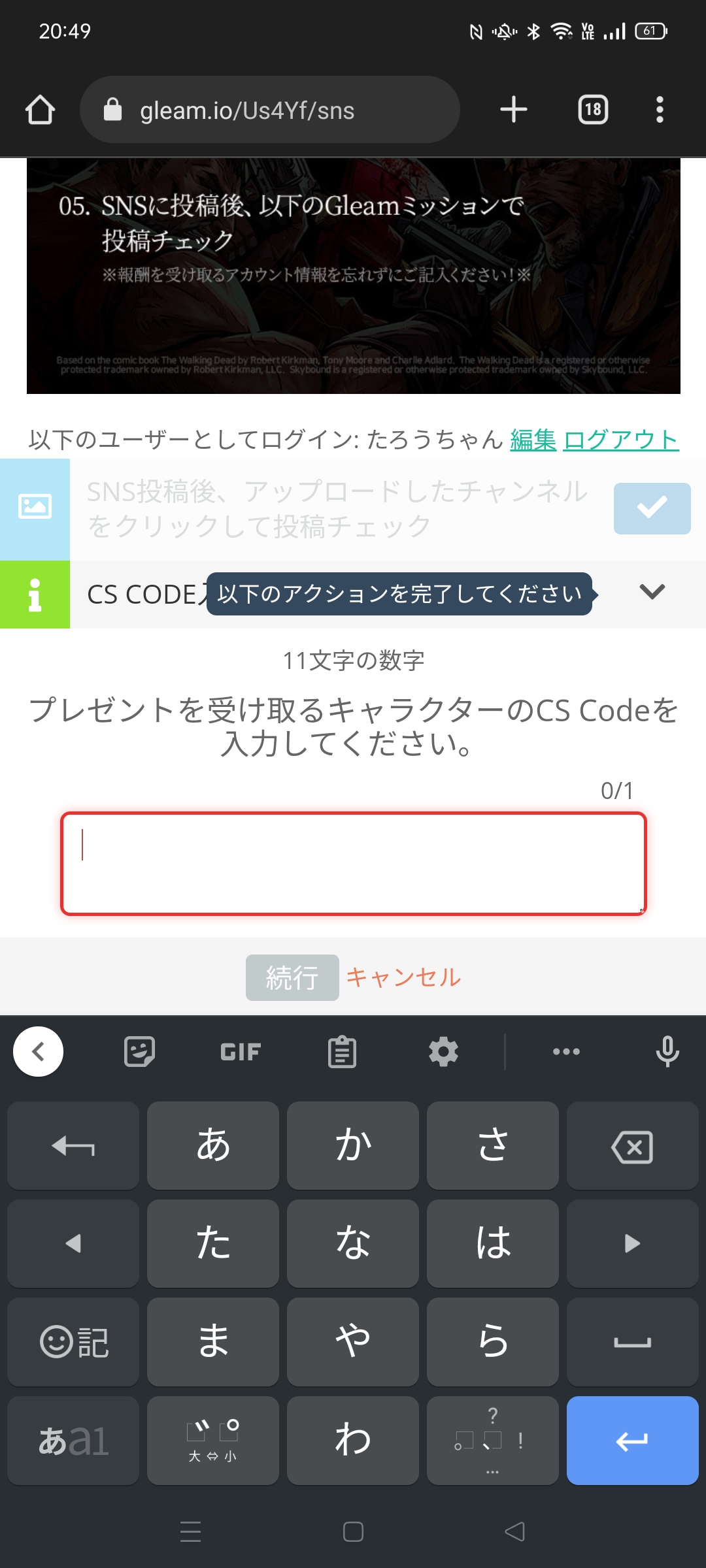Switch keyboard input mode with あa1 key
Screen dimensions: 706x1568
pyautogui.click(x=73, y=1441)
